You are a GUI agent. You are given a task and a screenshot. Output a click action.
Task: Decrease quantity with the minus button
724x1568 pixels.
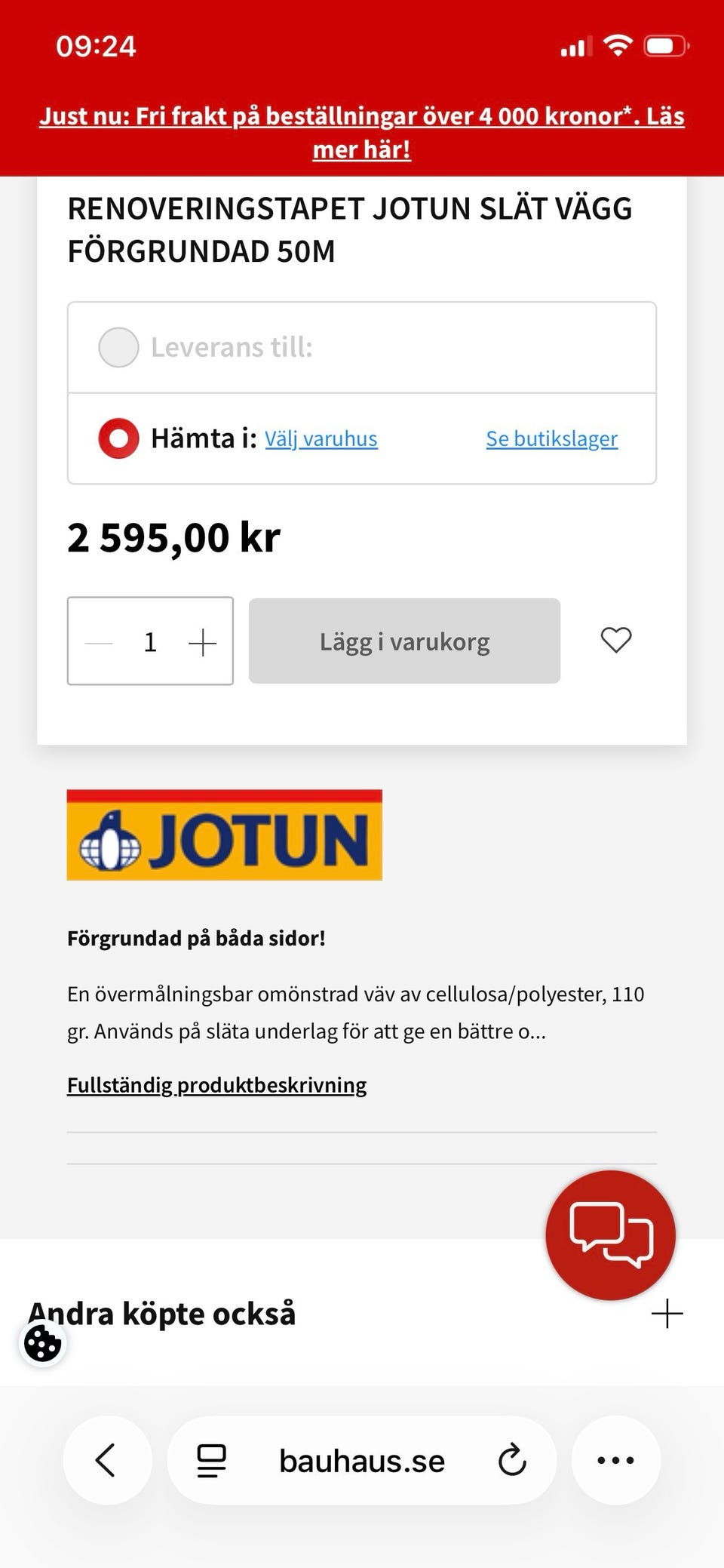click(x=99, y=642)
